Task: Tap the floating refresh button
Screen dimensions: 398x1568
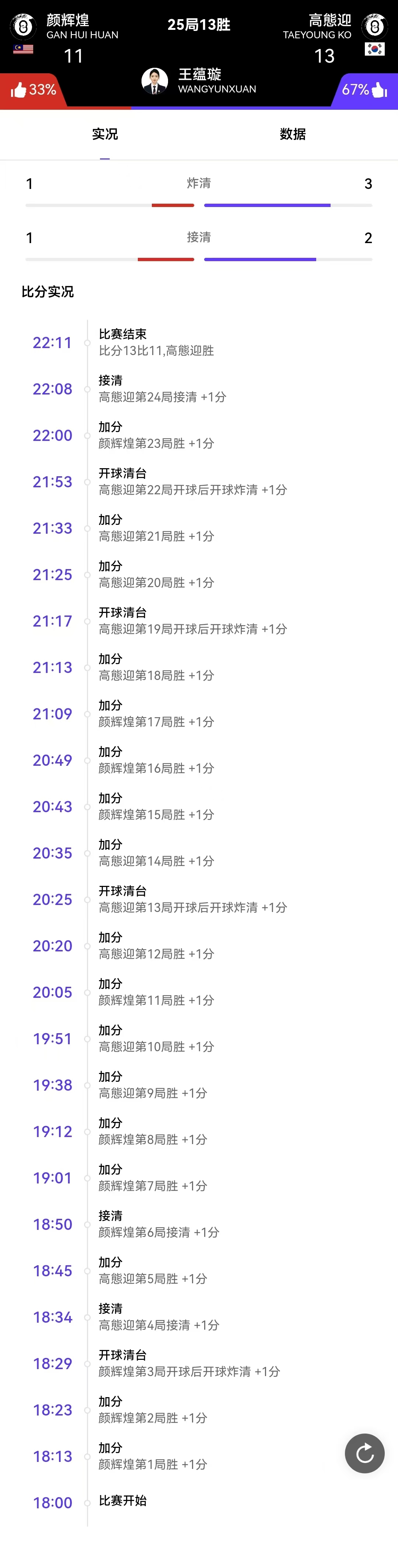Action: coord(364,1453)
